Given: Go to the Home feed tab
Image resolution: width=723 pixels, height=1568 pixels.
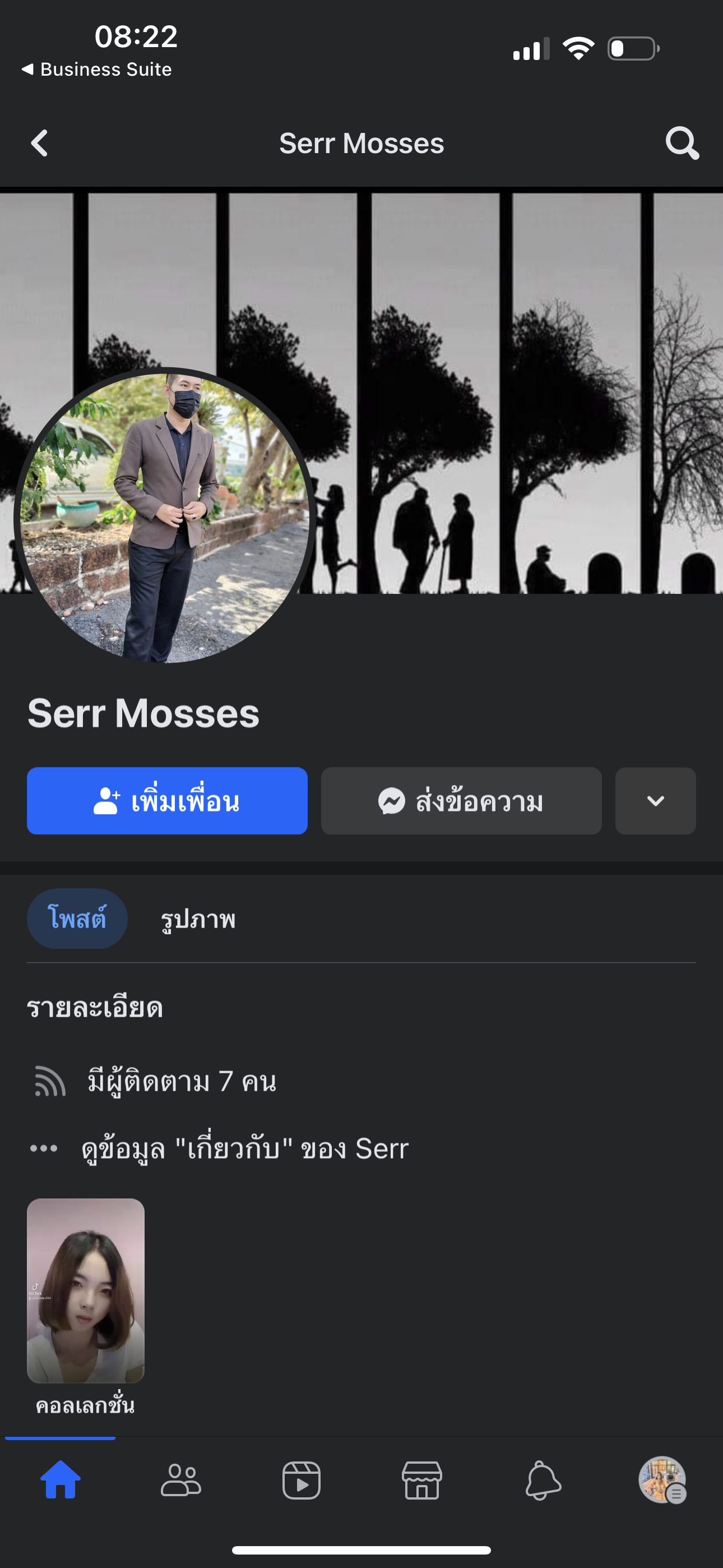Looking at the screenshot, I should coord(61,1480).
